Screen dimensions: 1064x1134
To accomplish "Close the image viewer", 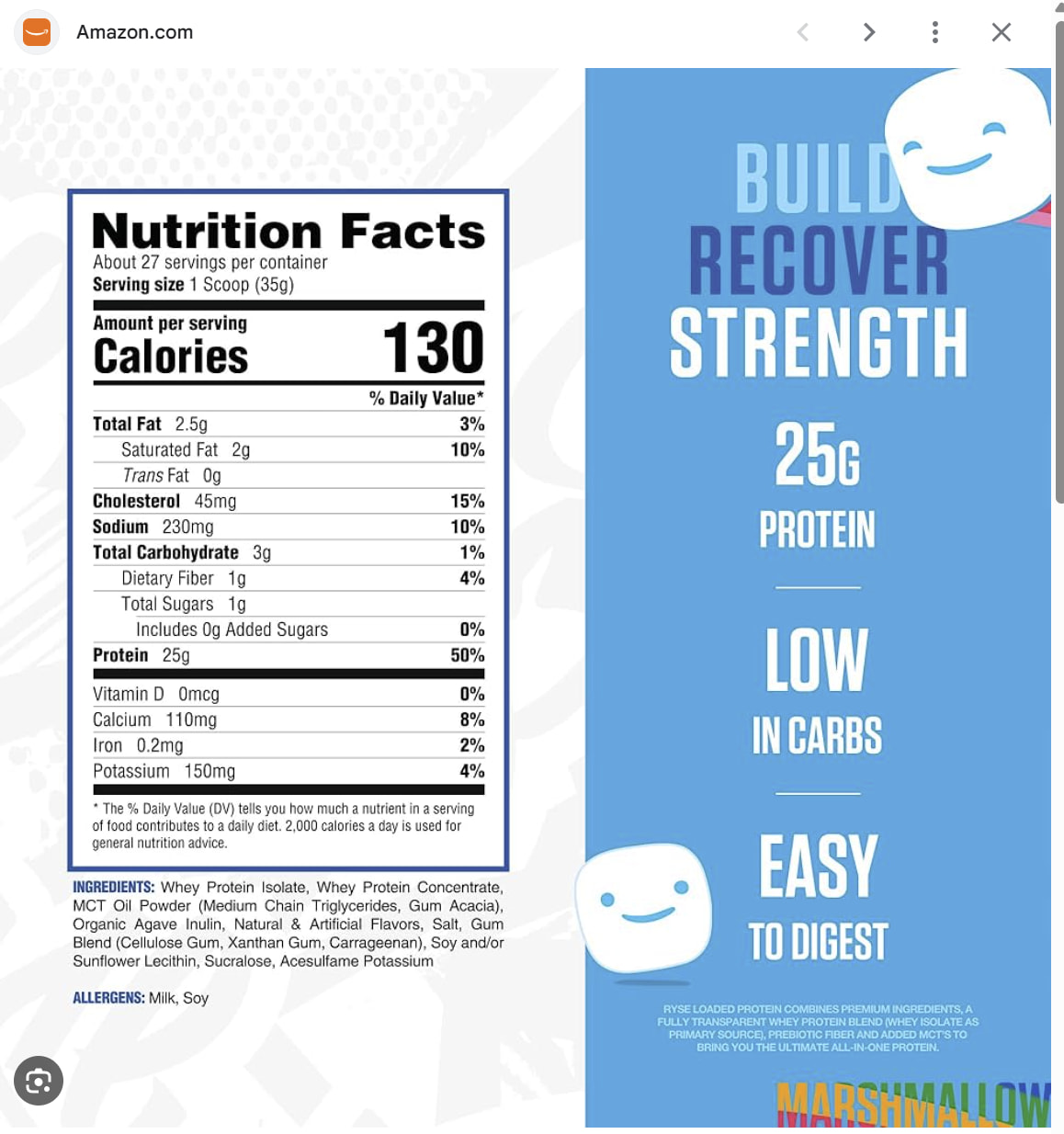I will tap(1002, 33).
